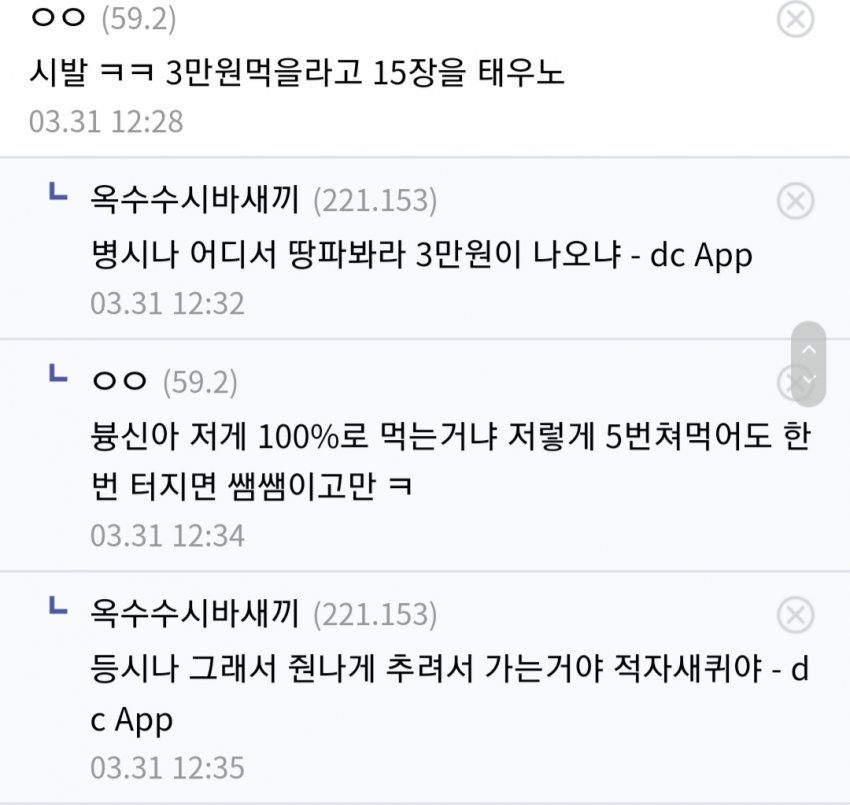Viewport: 850px width, 805px height.
Task: Delete the 12:32 reply by 옥수수시바새끼
Action: click(795, 202)
